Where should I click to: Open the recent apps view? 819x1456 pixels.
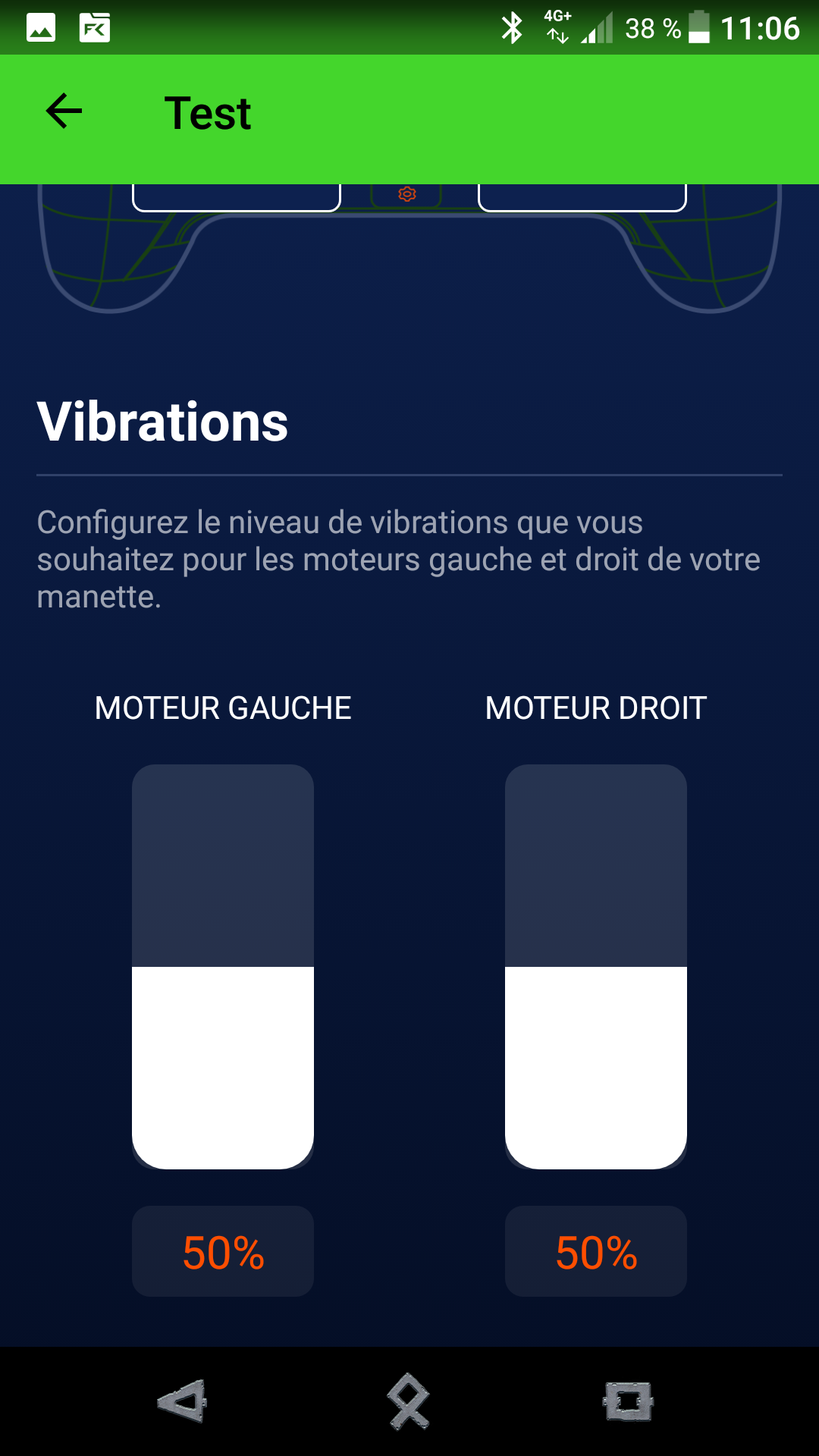click(x=628, y=1401)
